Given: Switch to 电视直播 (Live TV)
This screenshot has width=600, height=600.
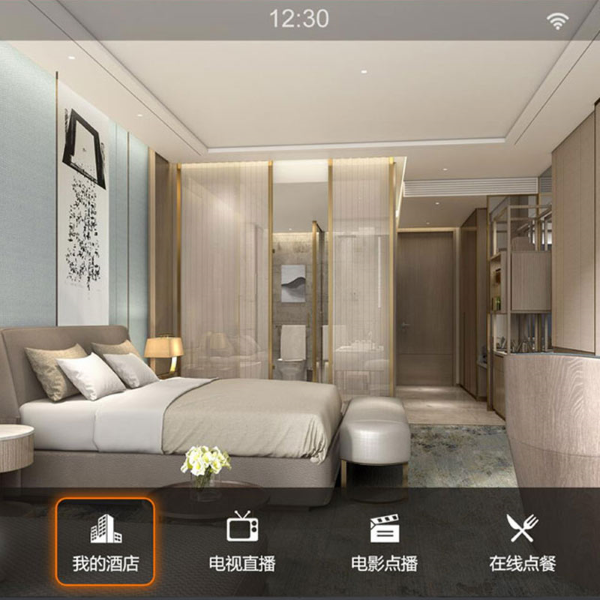Looking at the screenshot, I should [242, 541].
